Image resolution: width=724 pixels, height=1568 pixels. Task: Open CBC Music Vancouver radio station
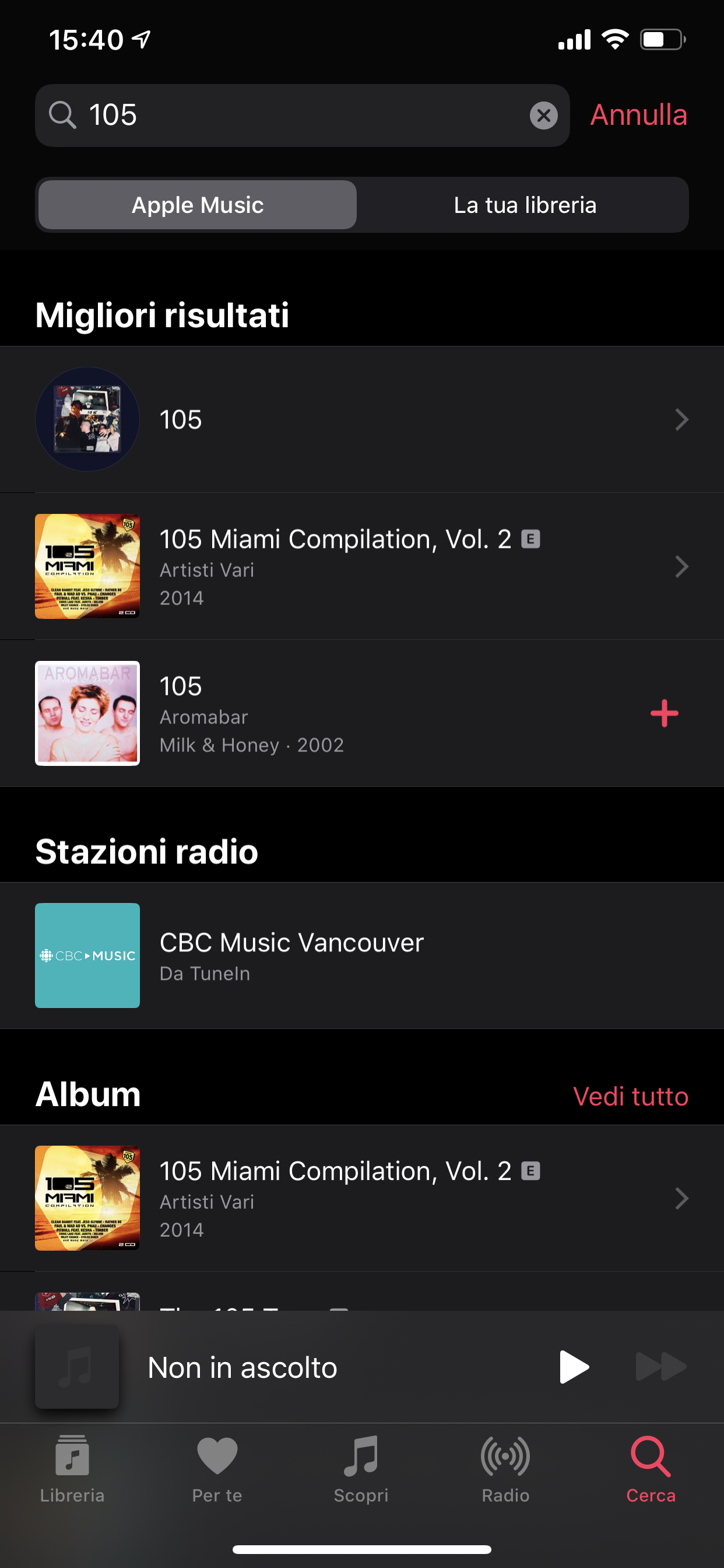[x=362, y=956]
